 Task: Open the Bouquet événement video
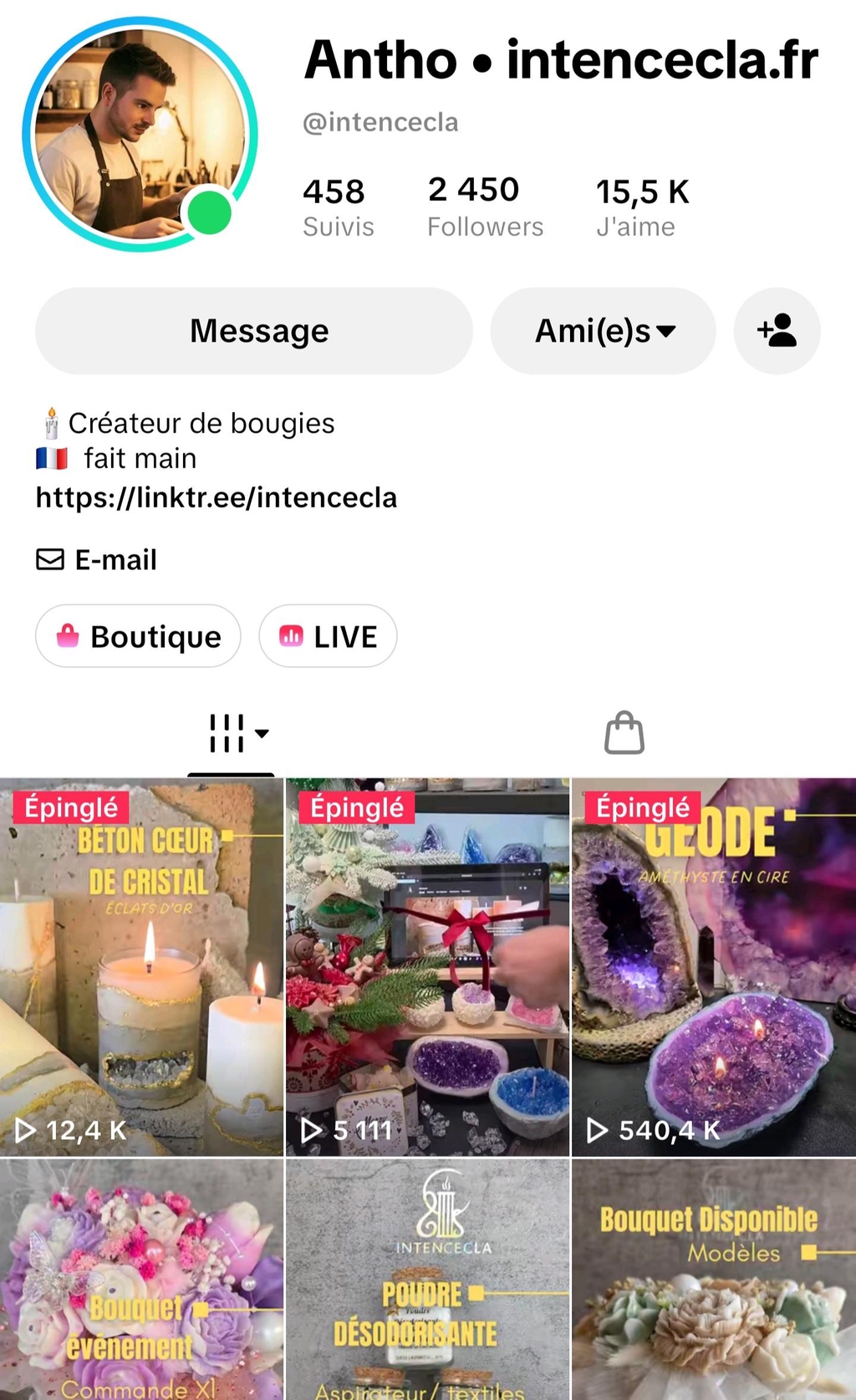point(142,1279)
